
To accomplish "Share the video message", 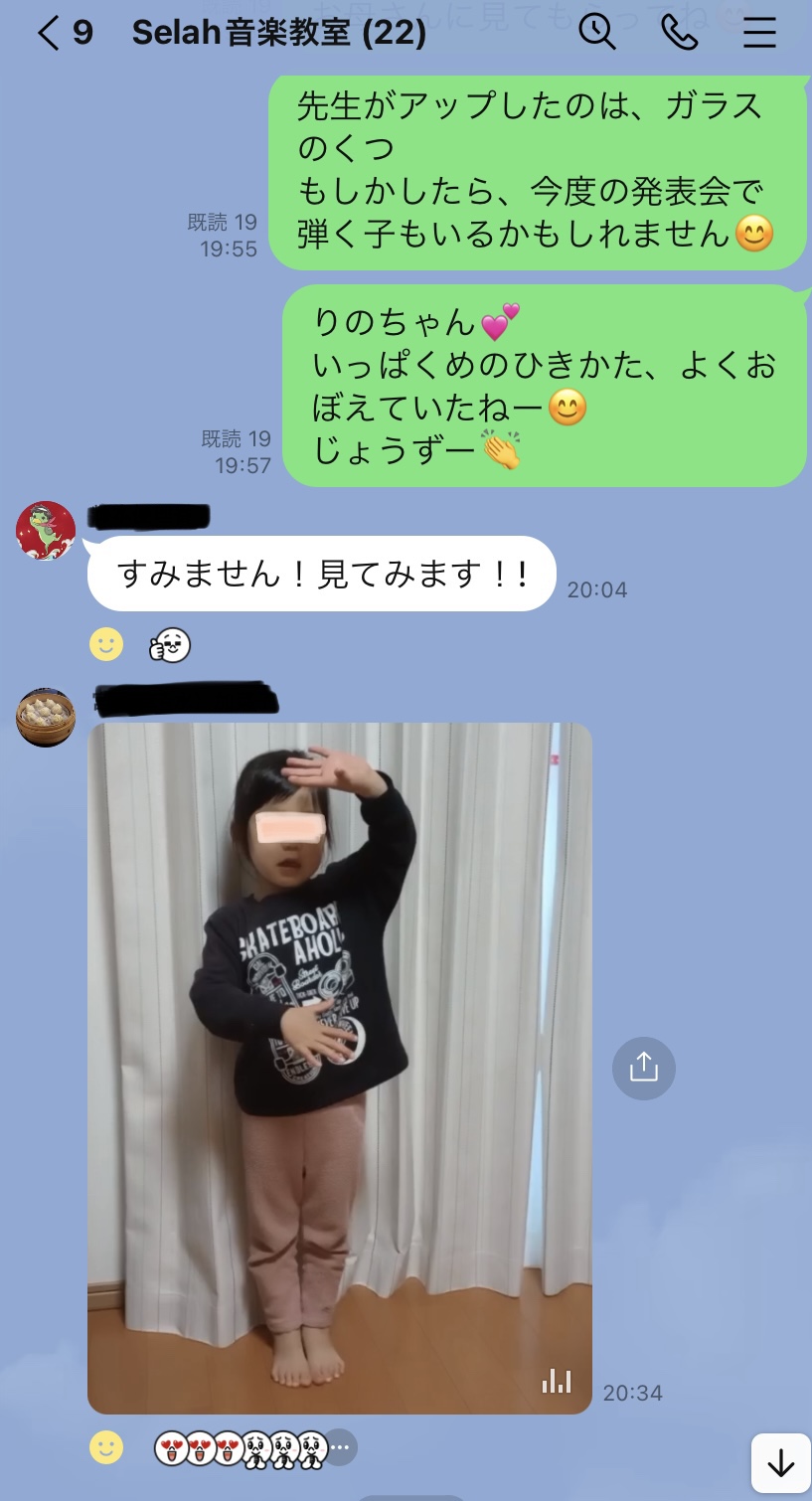I will tap(643, 1068).
